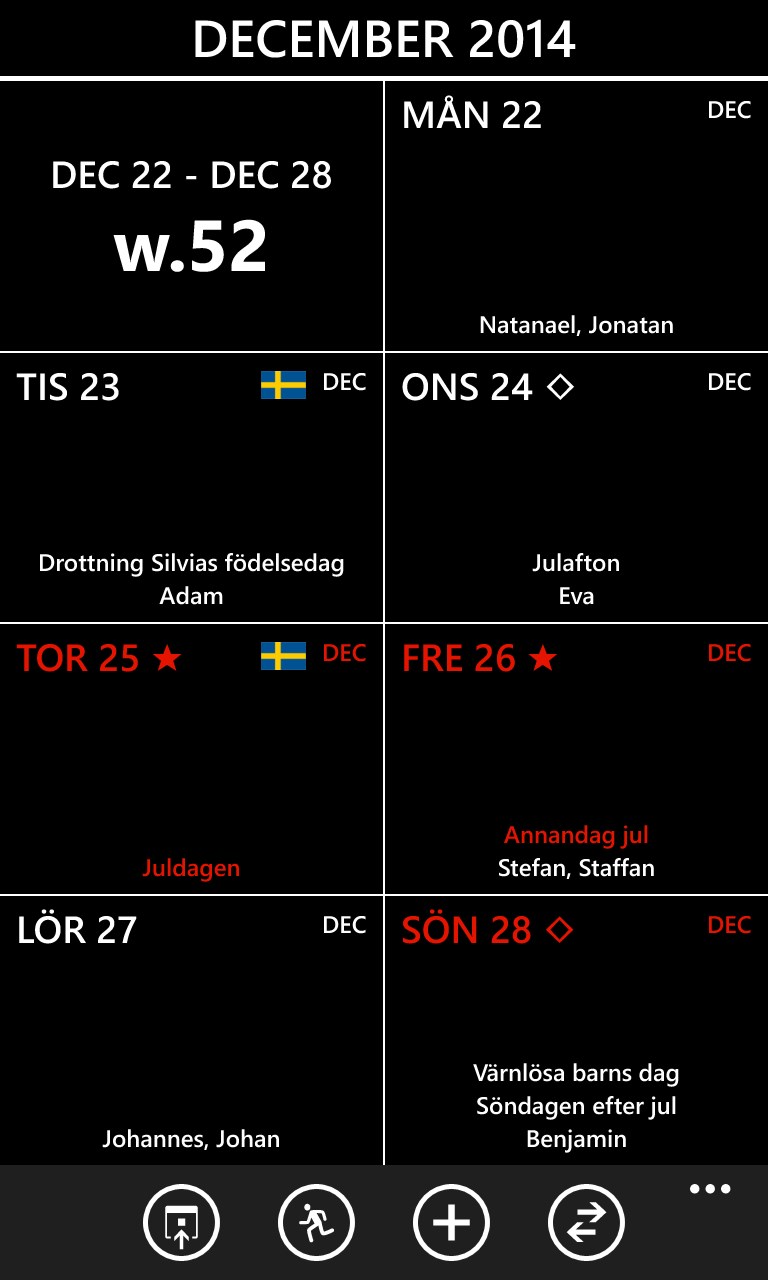Select the Juldagen holiday text
The width and height of the screenshot is (768, 1280).
pyautogui.click(x=191, y=868)
